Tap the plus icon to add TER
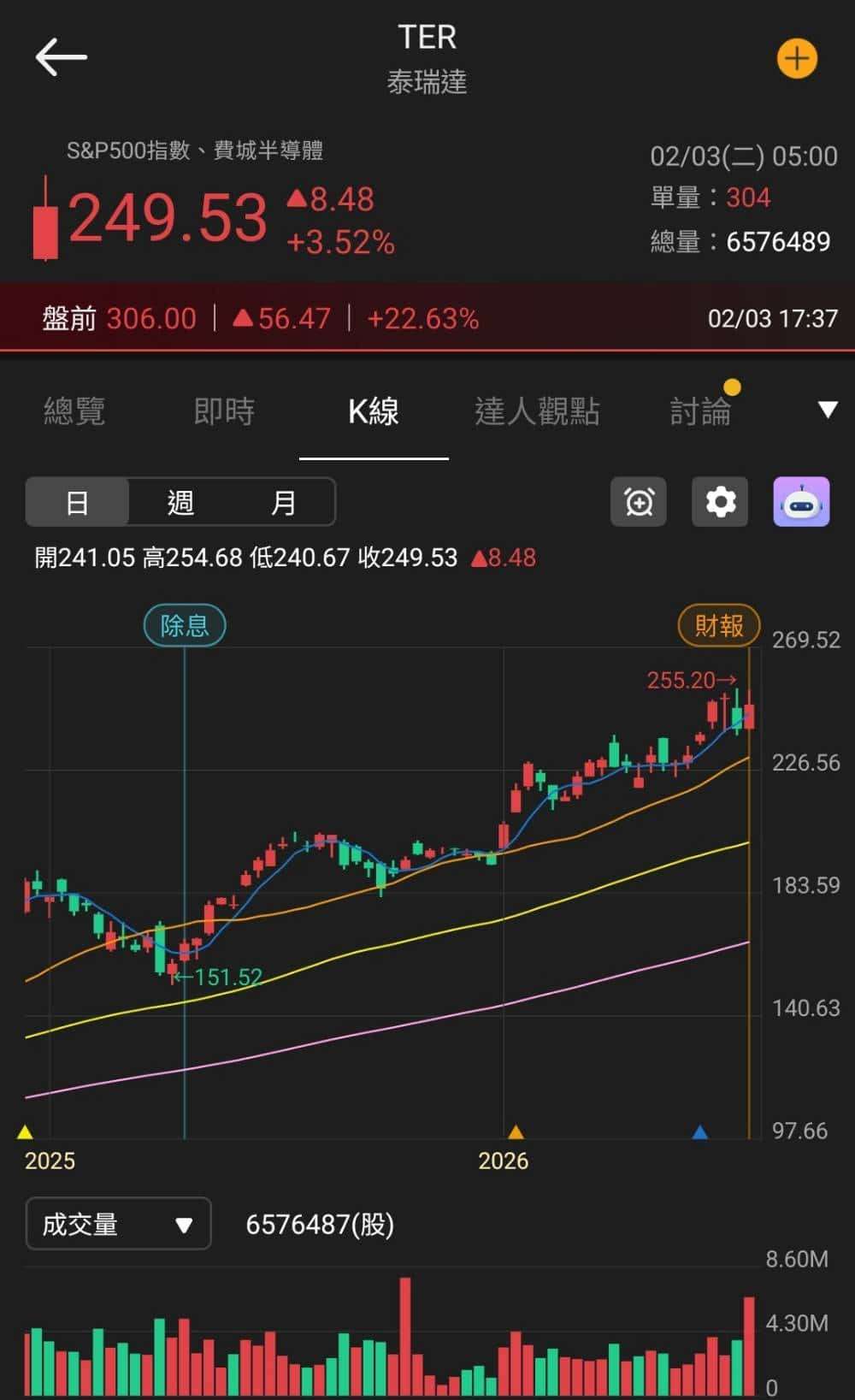 [797, 58]
